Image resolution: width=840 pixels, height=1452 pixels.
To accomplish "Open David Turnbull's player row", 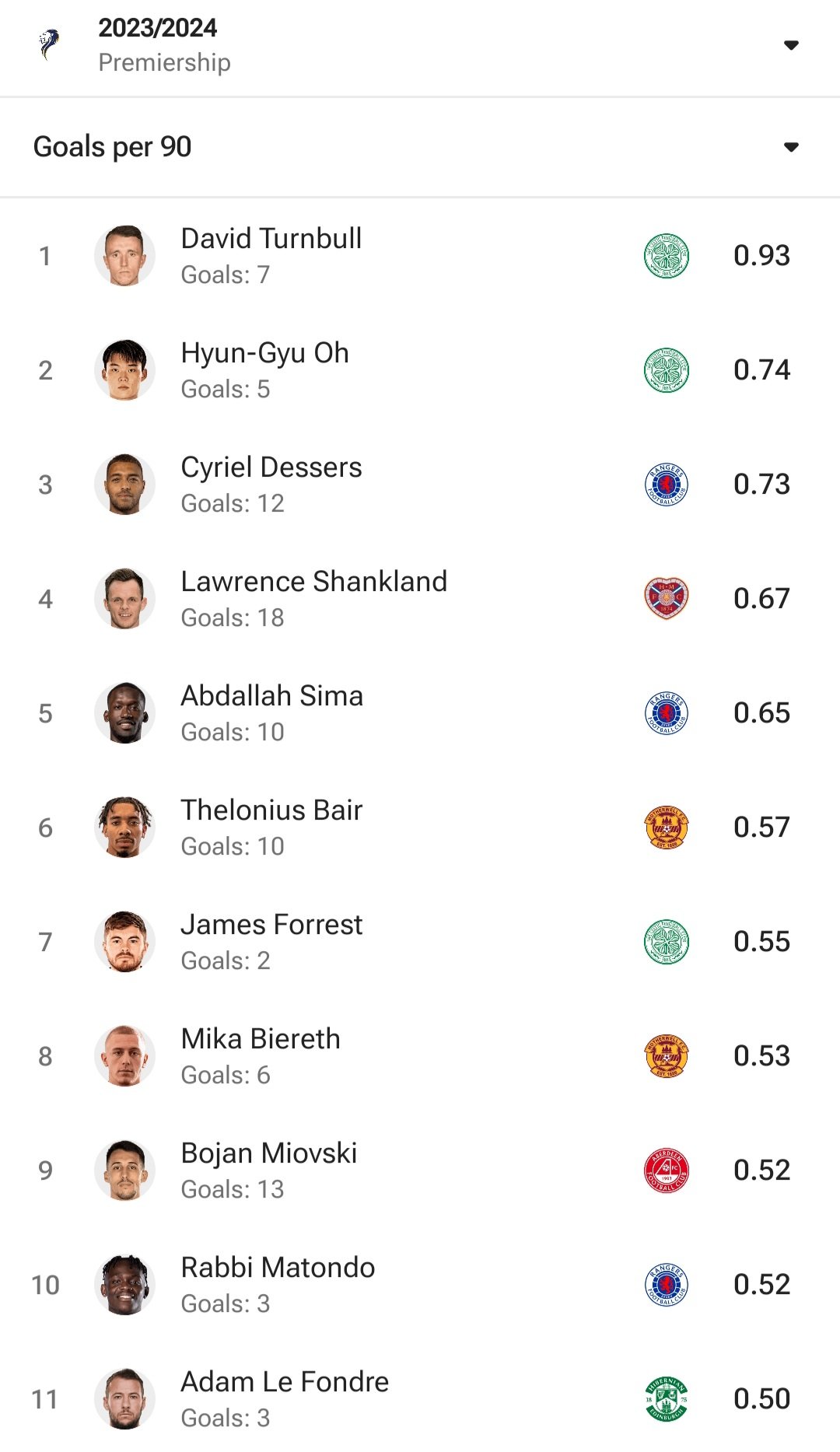I will [x=420, y=256].
